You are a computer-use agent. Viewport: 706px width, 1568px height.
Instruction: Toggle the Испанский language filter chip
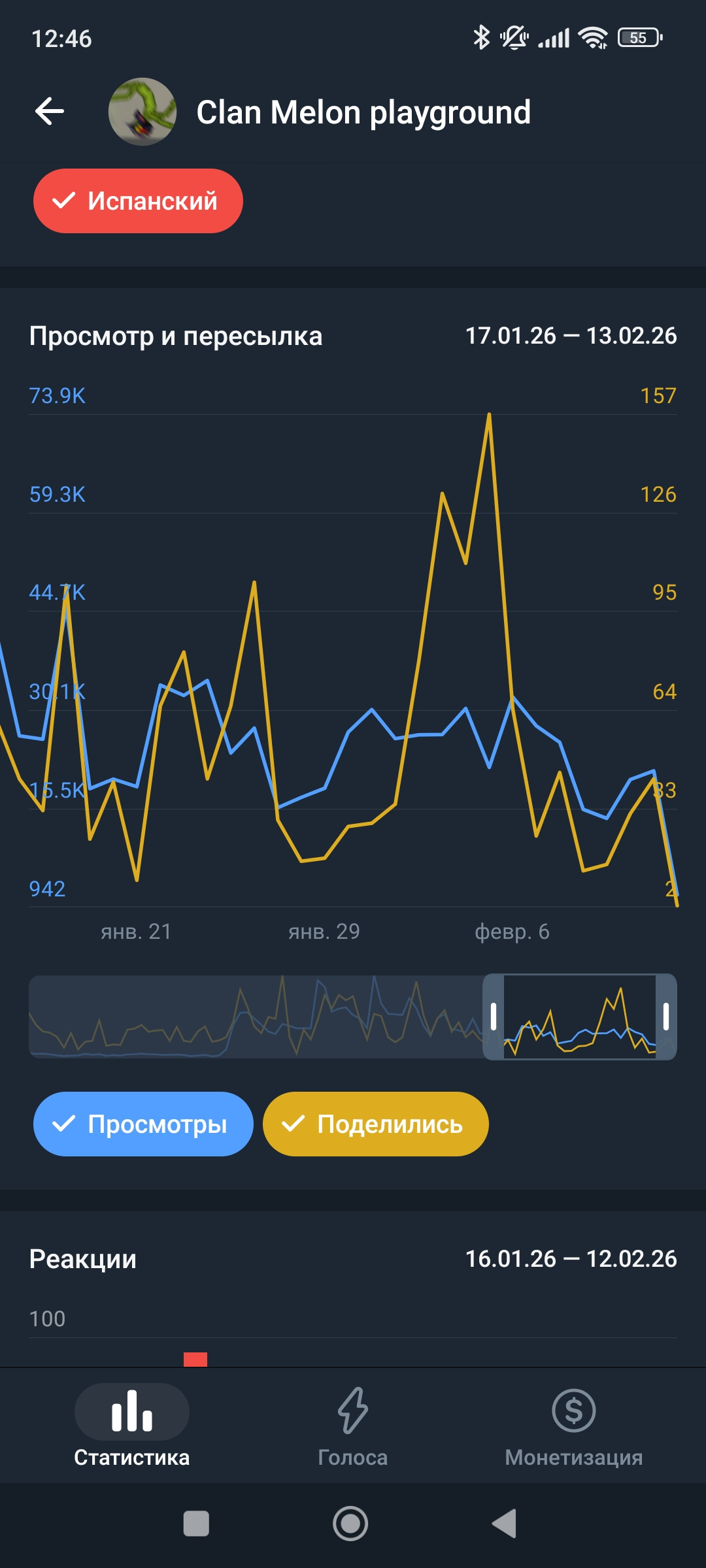[x=138, y=201]
